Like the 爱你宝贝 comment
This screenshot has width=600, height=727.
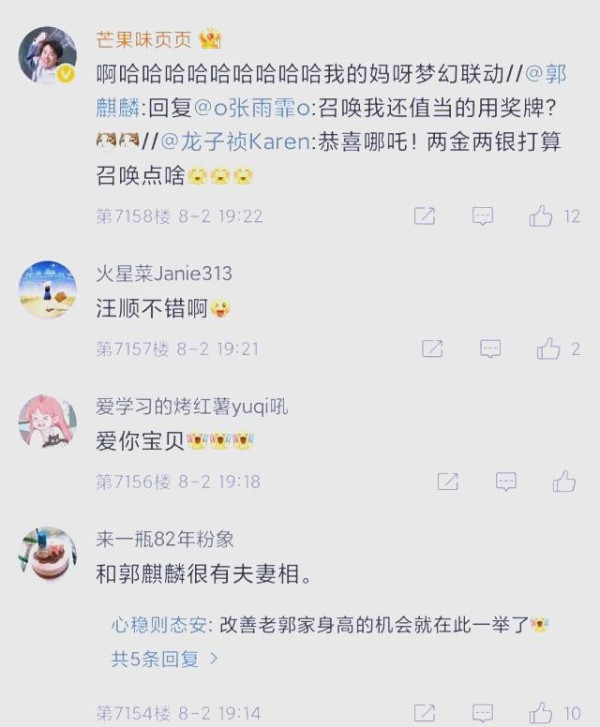564,481
